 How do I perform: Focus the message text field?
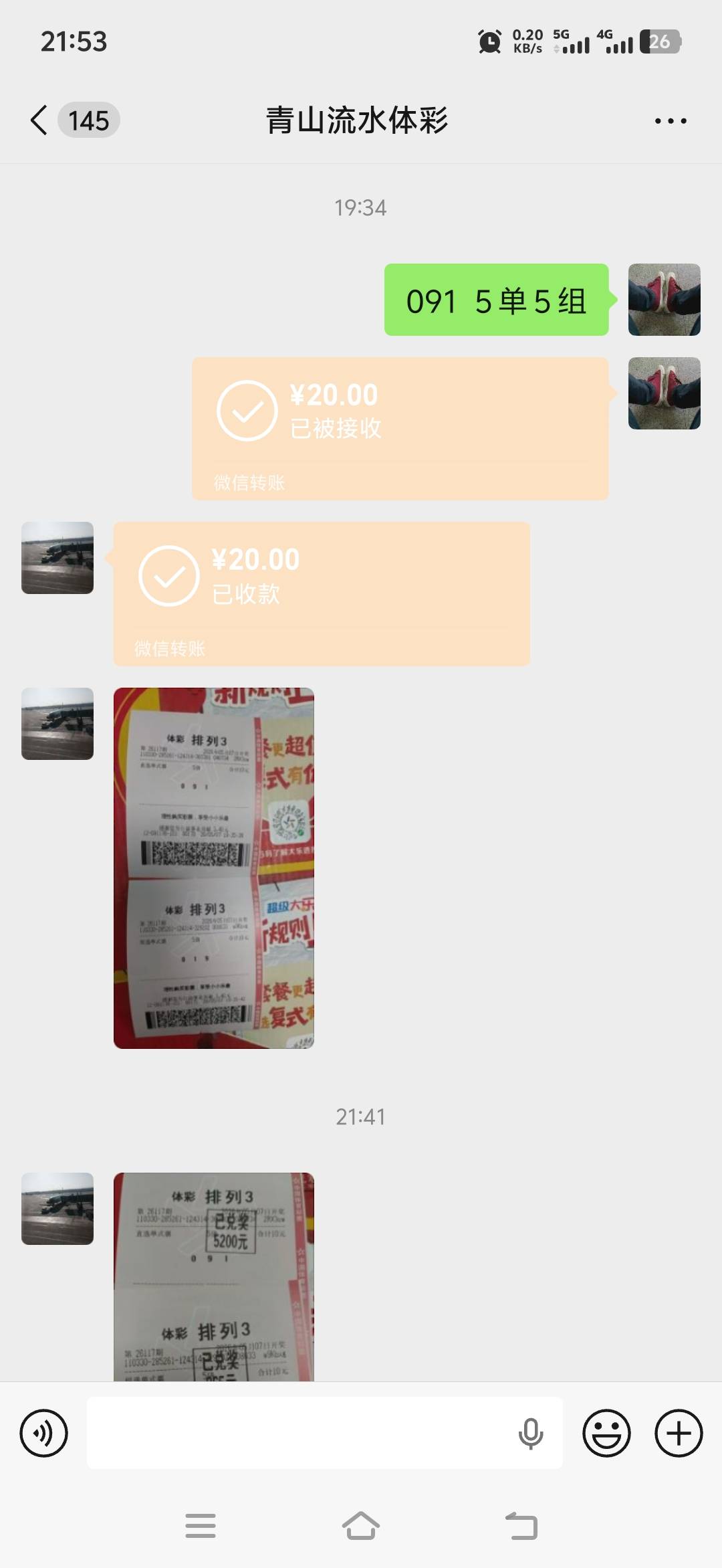pos(325,1433)
